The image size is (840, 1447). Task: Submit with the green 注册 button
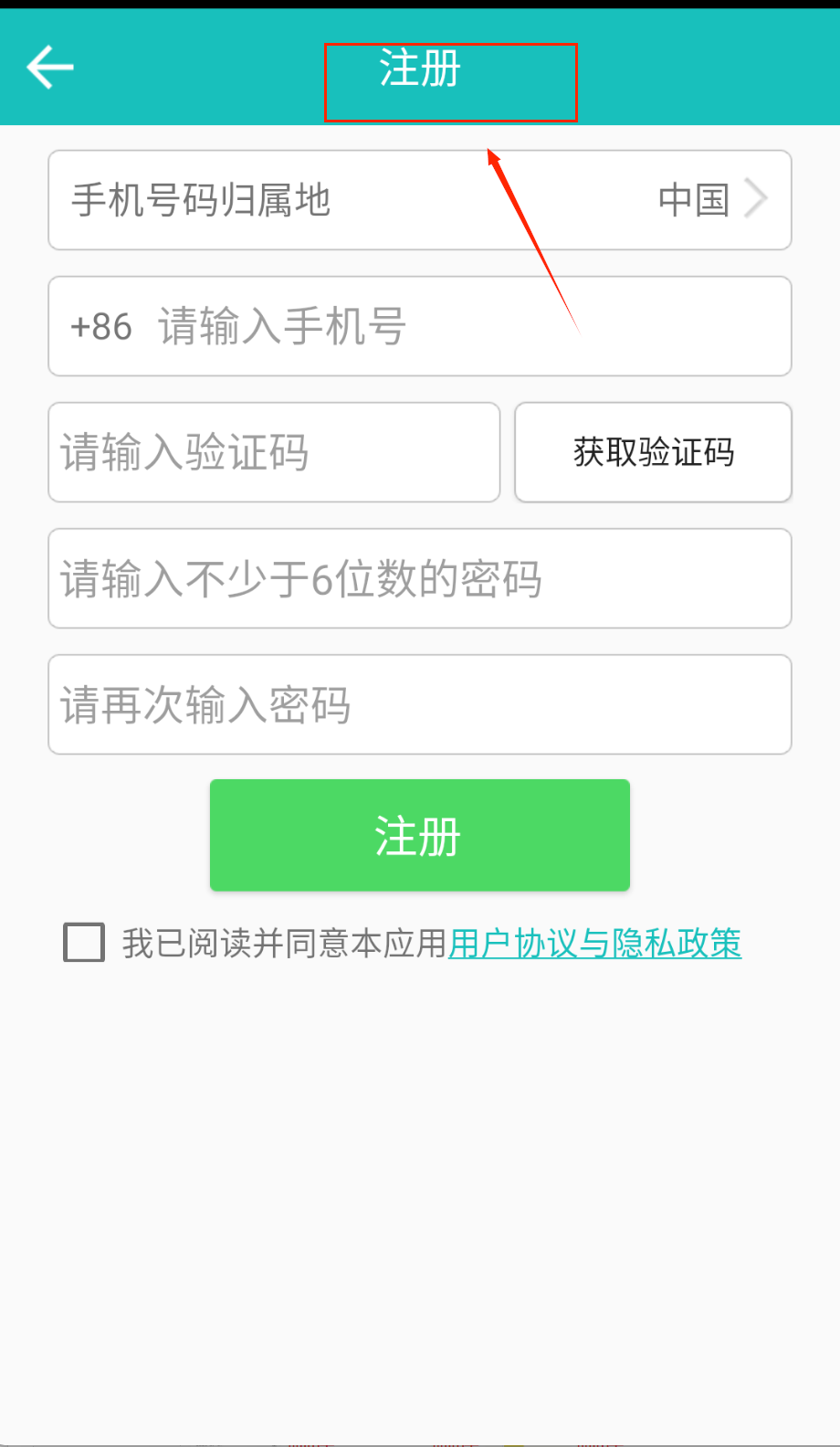pyautogui.click(x=420, y=835)
